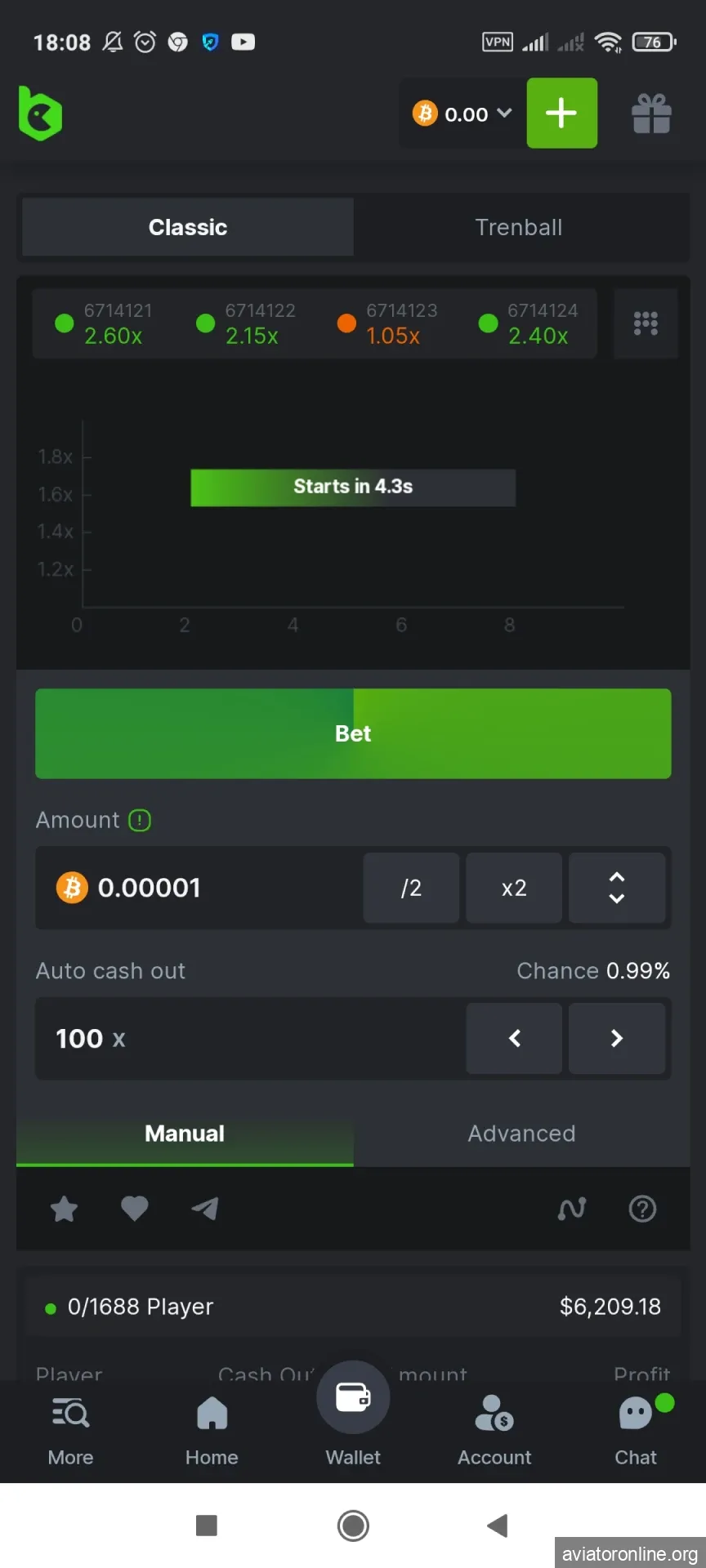
Task: Tap the system back button
Action: tap(497, 1526)
